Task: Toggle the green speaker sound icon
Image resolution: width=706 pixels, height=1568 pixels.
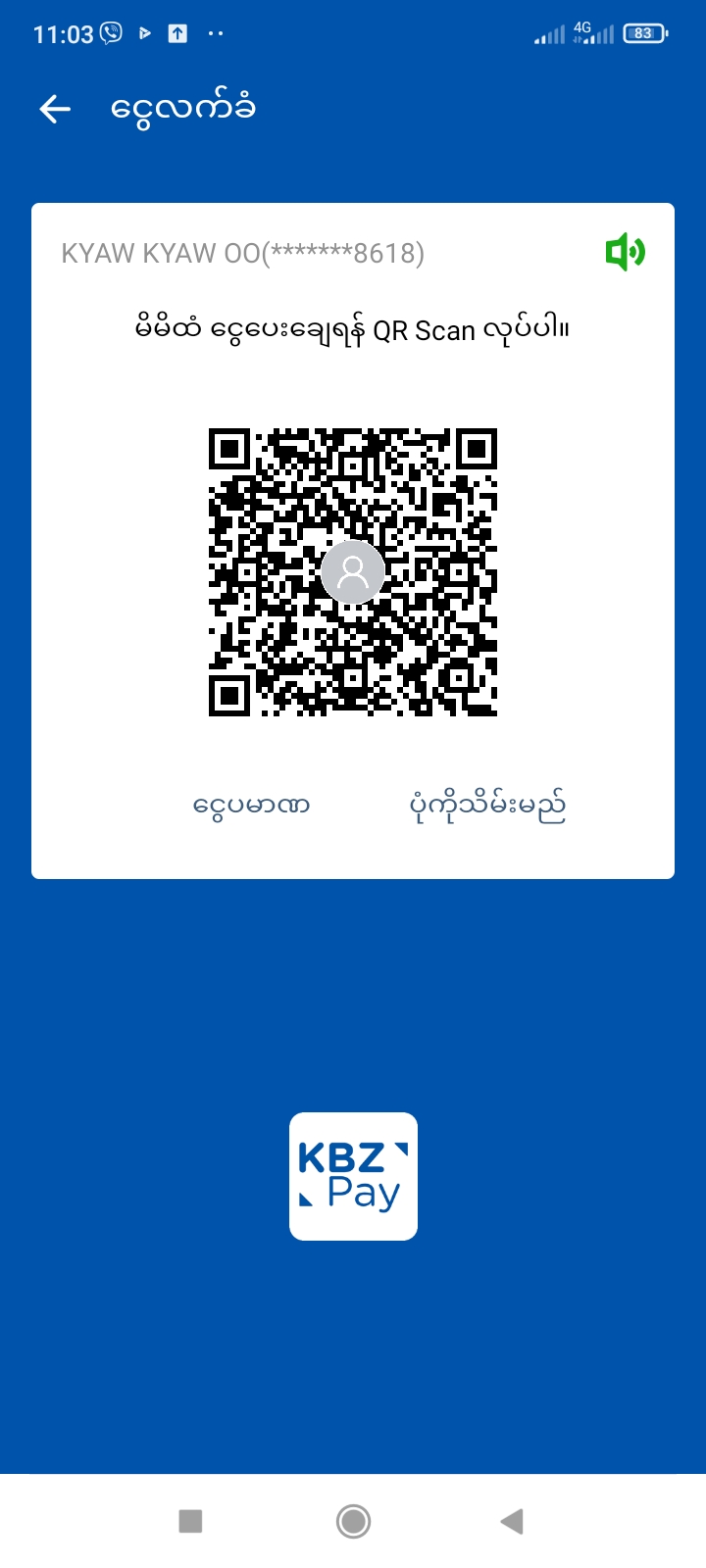Action: point(625,253)
